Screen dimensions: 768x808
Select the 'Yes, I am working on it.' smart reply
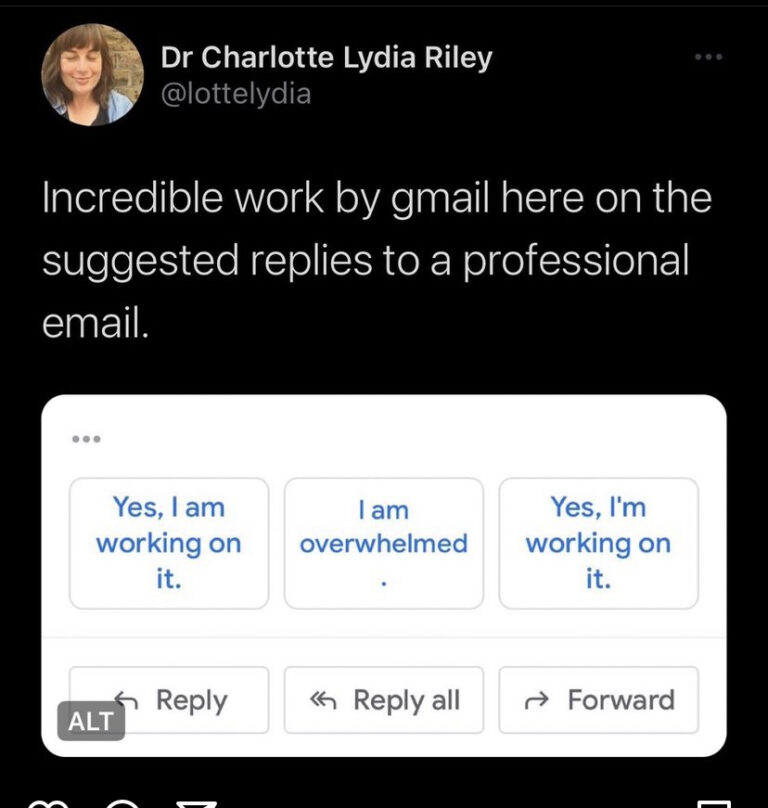(168, 543)
